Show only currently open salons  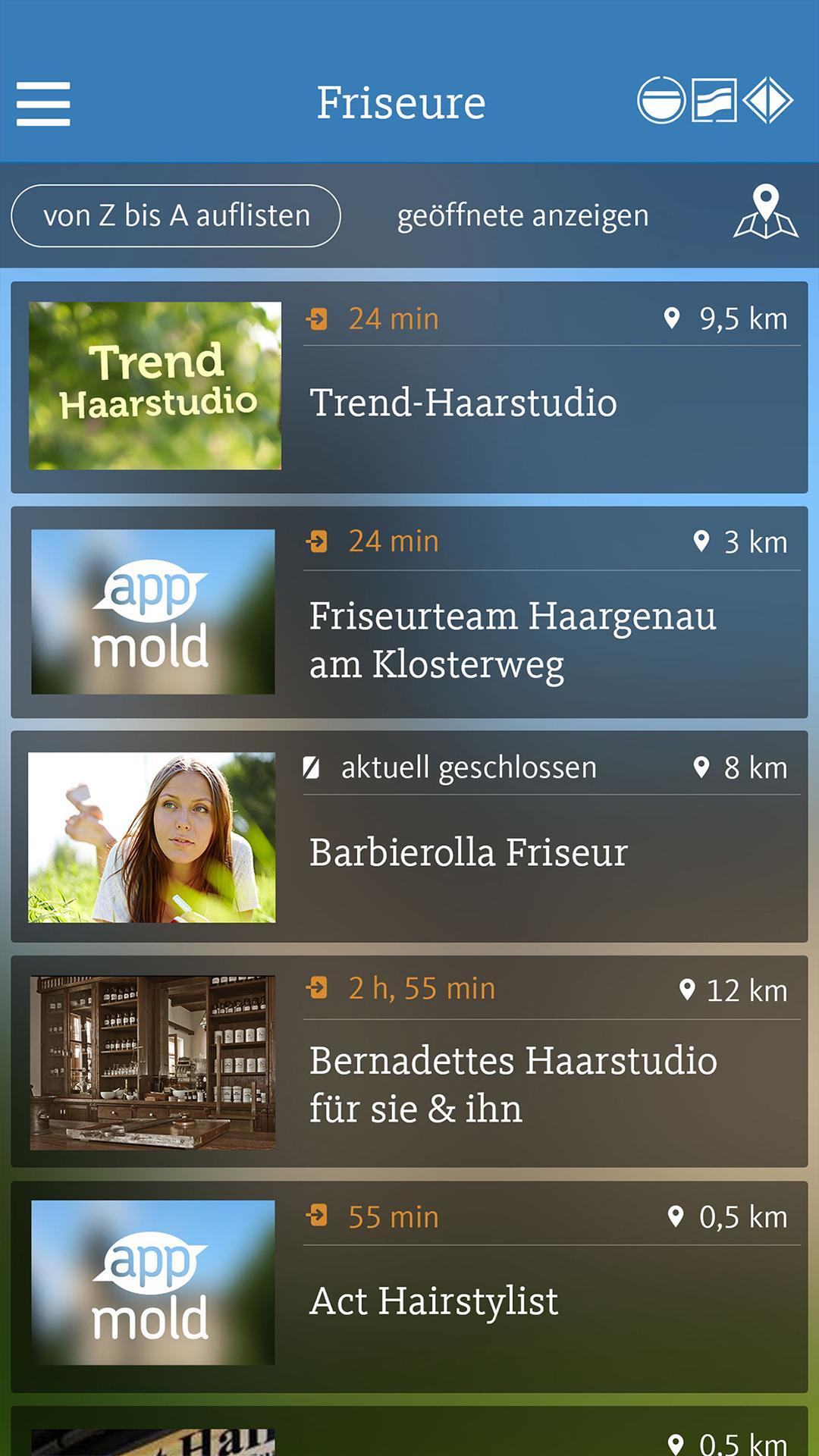point(522,216)
